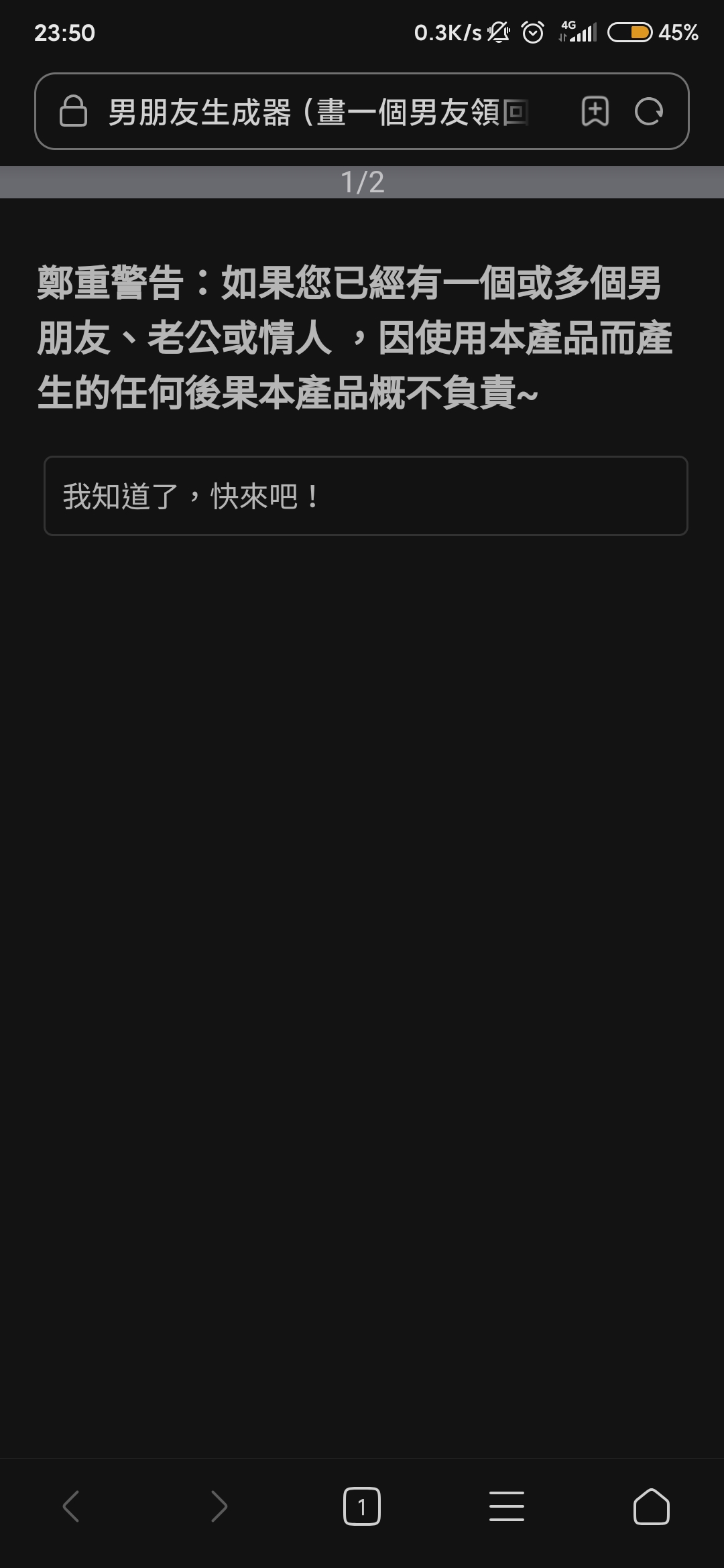
Task: Add this page to bookmarks
Action: 595,111
